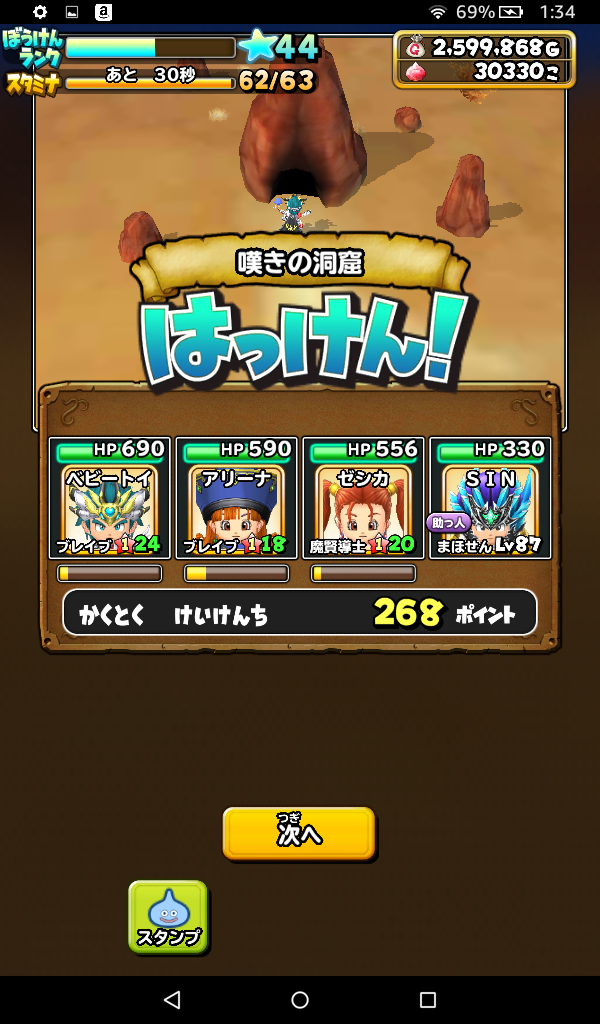Open the スタンプ stamp button
Image resolution: width=600 pixels, height=1024 pixels.
click(168, 916)
